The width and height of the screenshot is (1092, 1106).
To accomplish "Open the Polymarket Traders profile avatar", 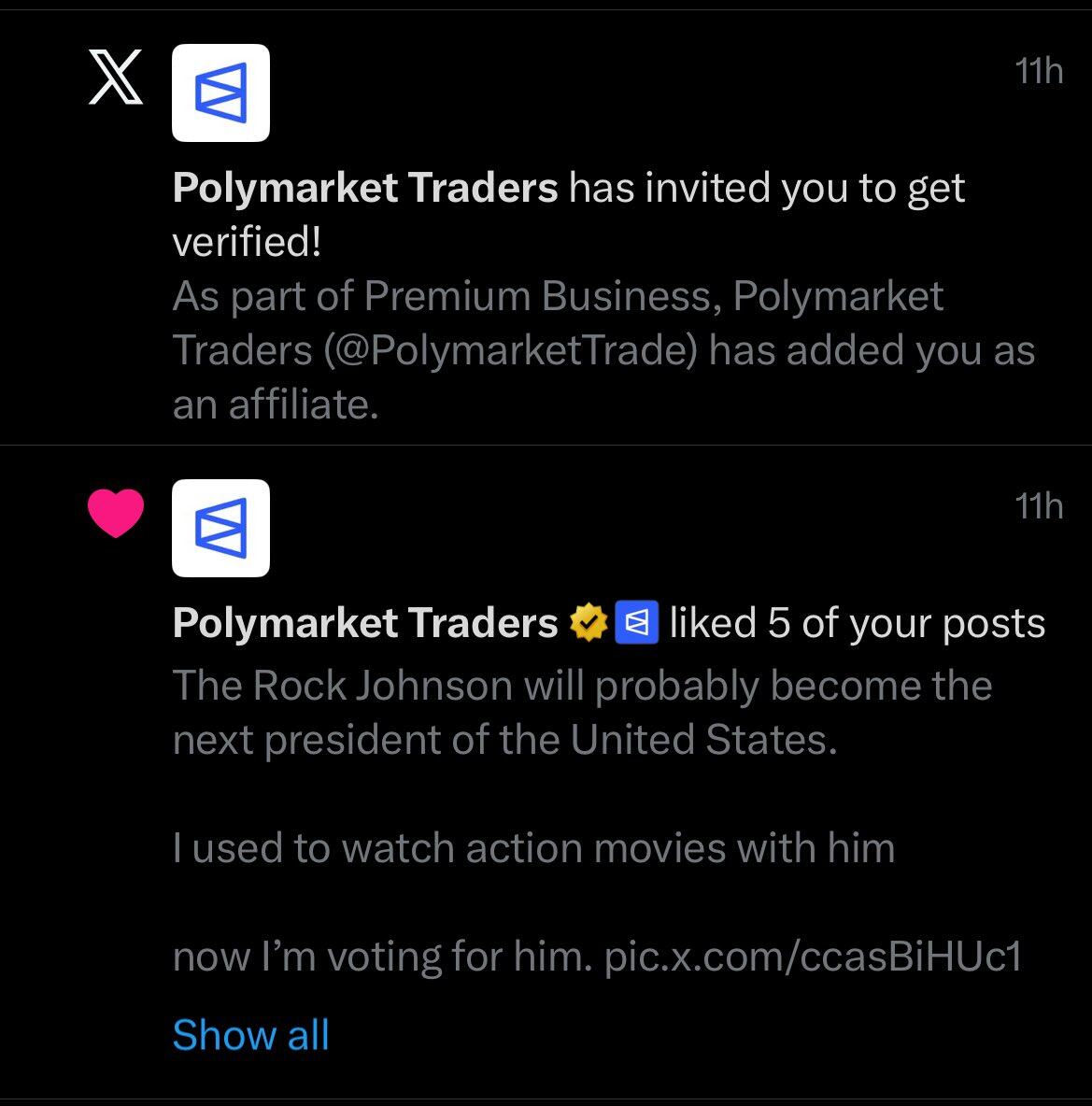I will tap(220, 92).
